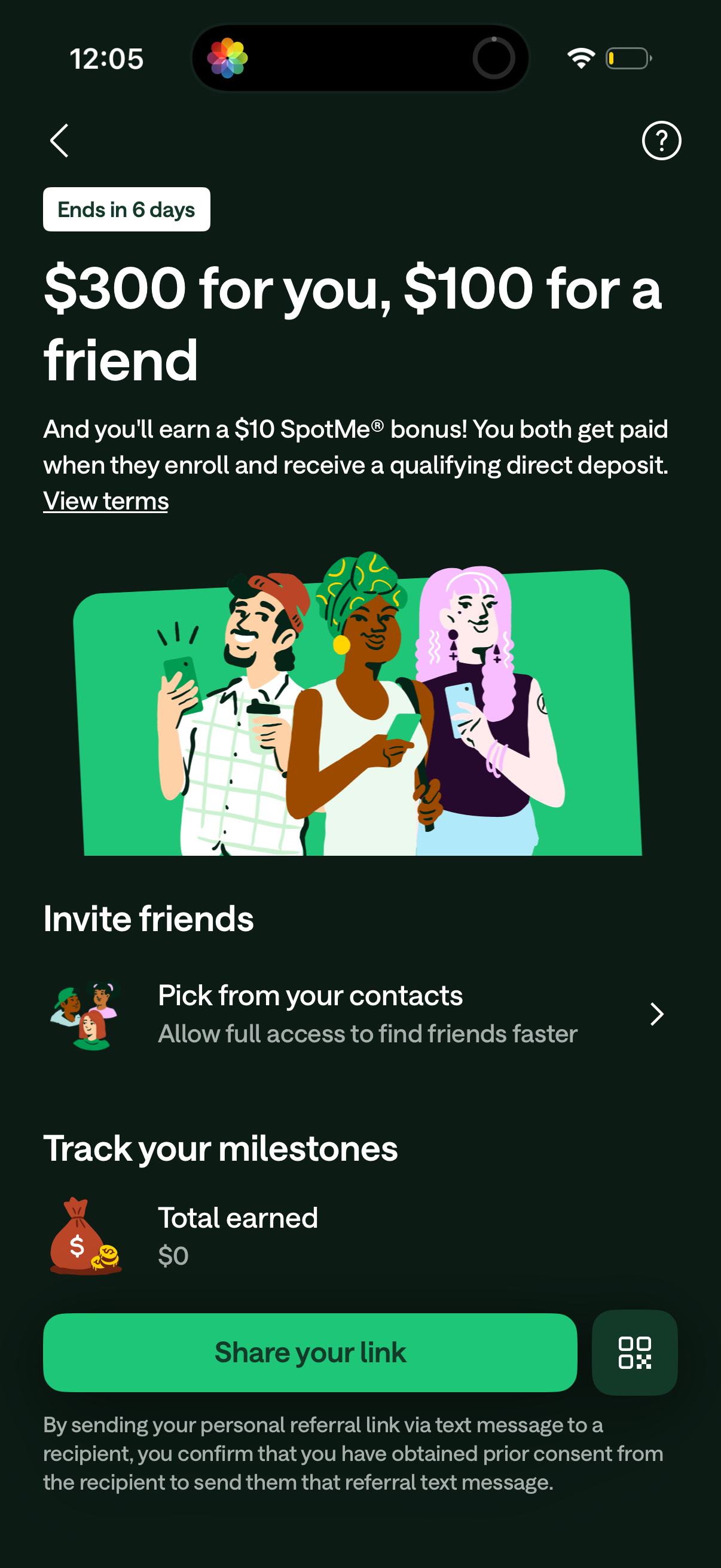Tap the Wi-Fi icon in the status bar

pyautogui.click(x=580, y=58)
